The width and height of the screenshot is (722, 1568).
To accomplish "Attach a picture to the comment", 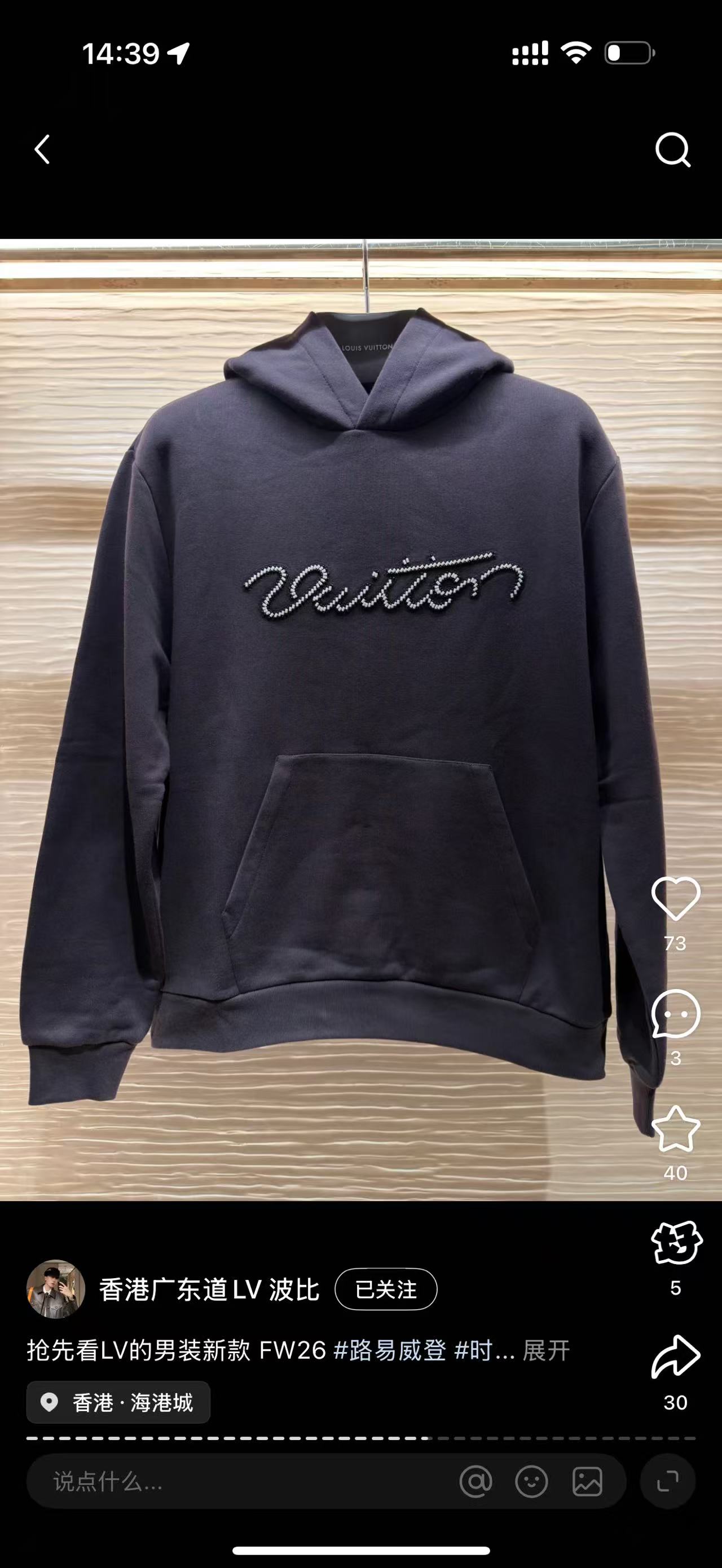I will 587,1482.
